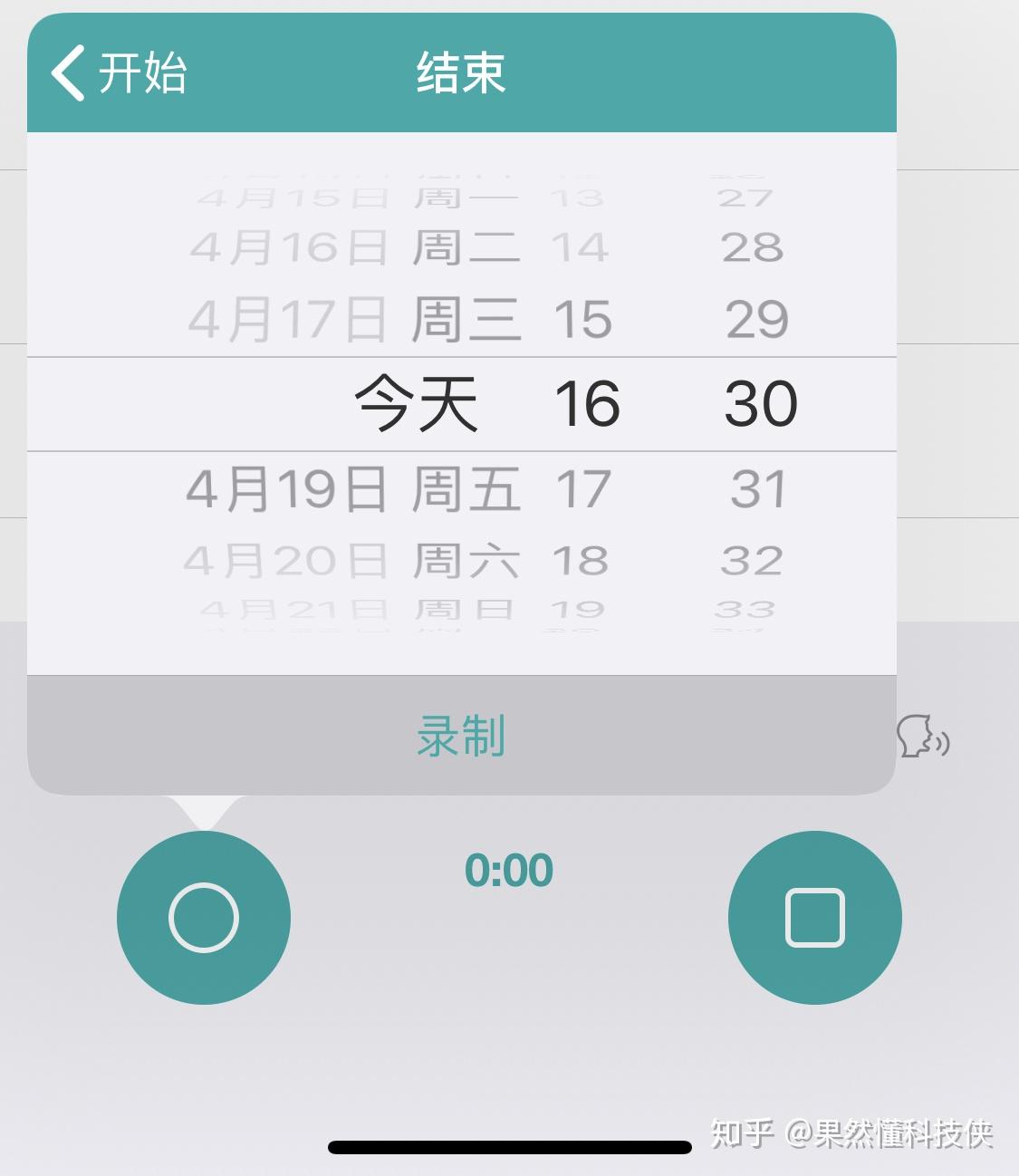Viewport: 1019px width, 1176px height.
Task: Select 4月17日 周三 in the date picker
Action: [x=353, y=320]
